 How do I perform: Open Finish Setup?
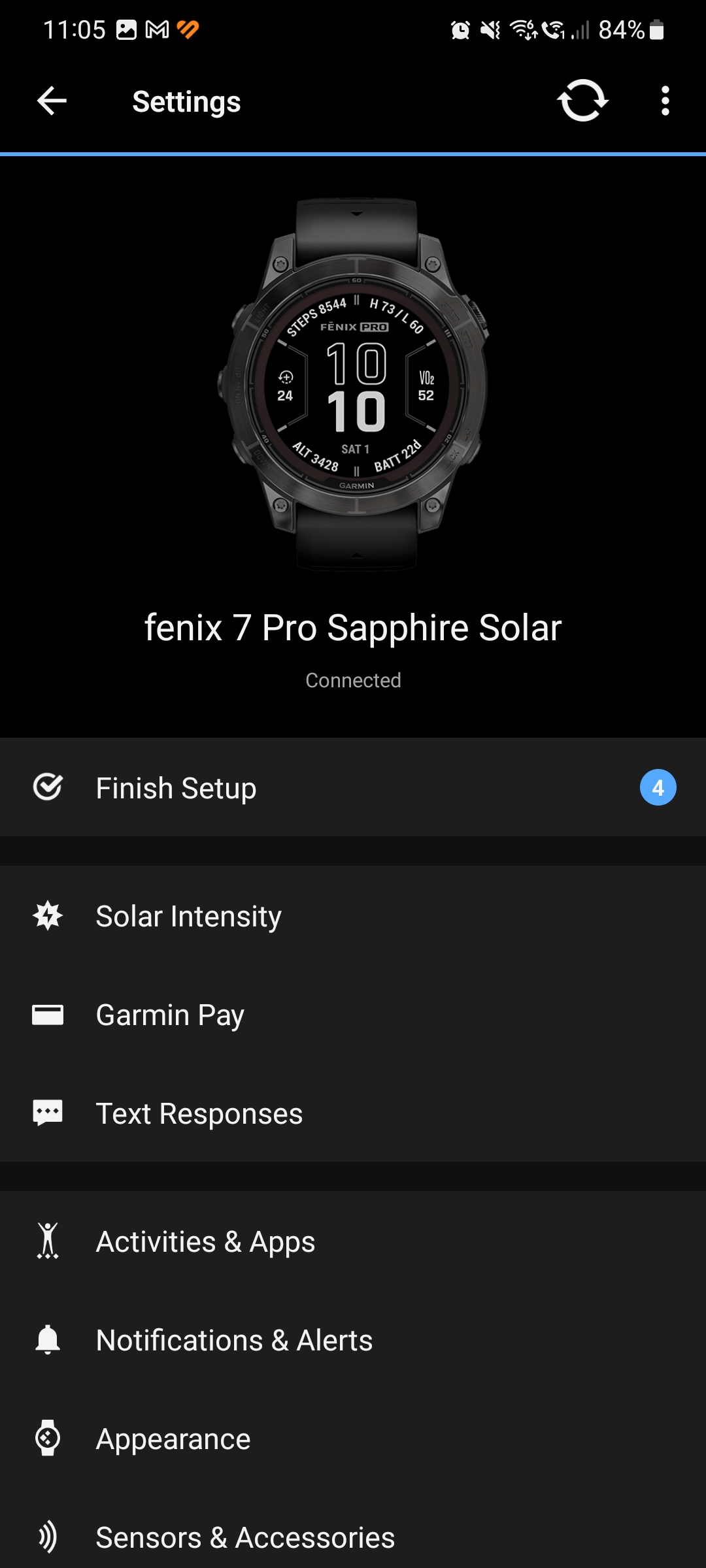[353, 787]
